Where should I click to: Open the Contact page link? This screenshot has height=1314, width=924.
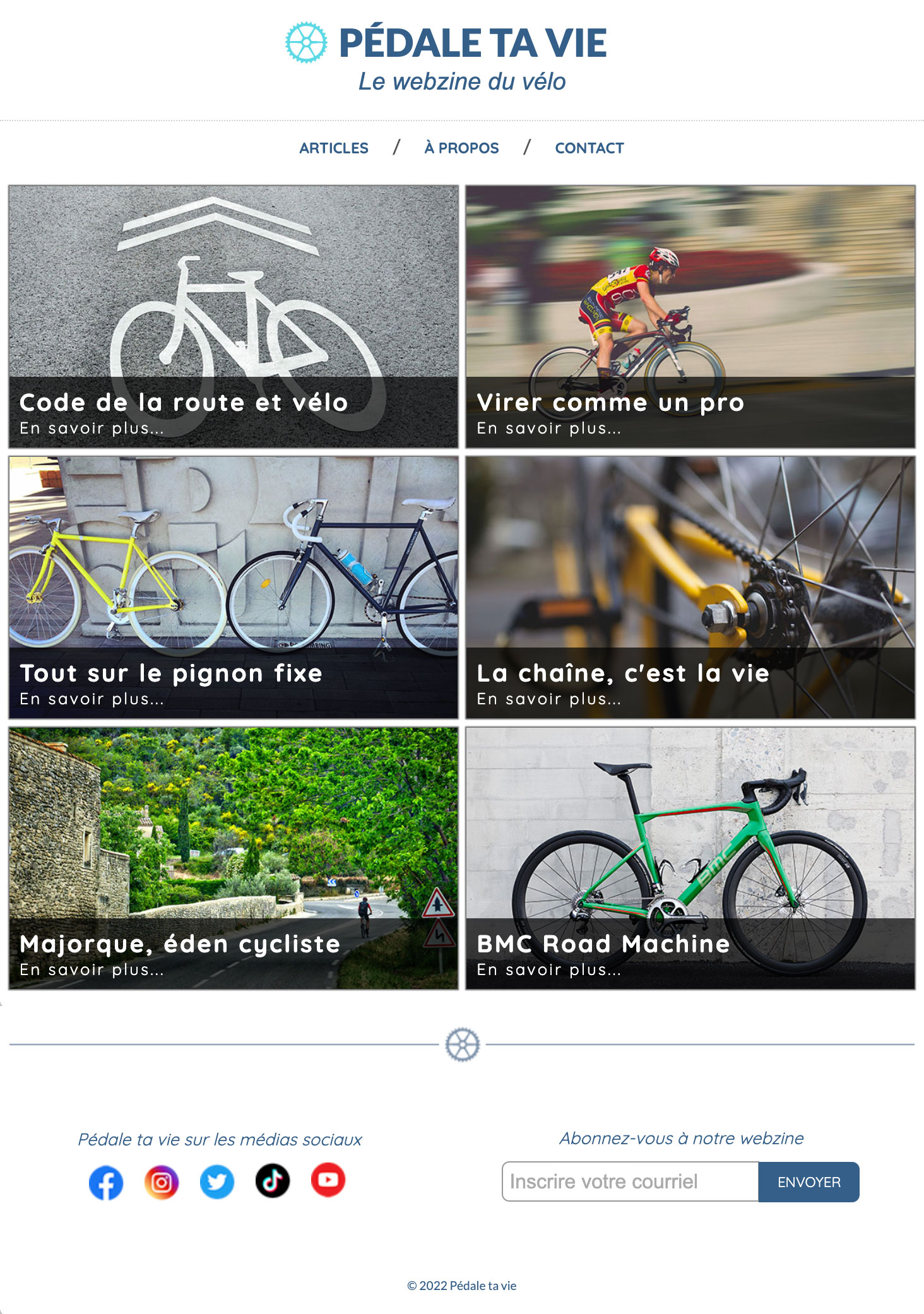click(589, 148)
